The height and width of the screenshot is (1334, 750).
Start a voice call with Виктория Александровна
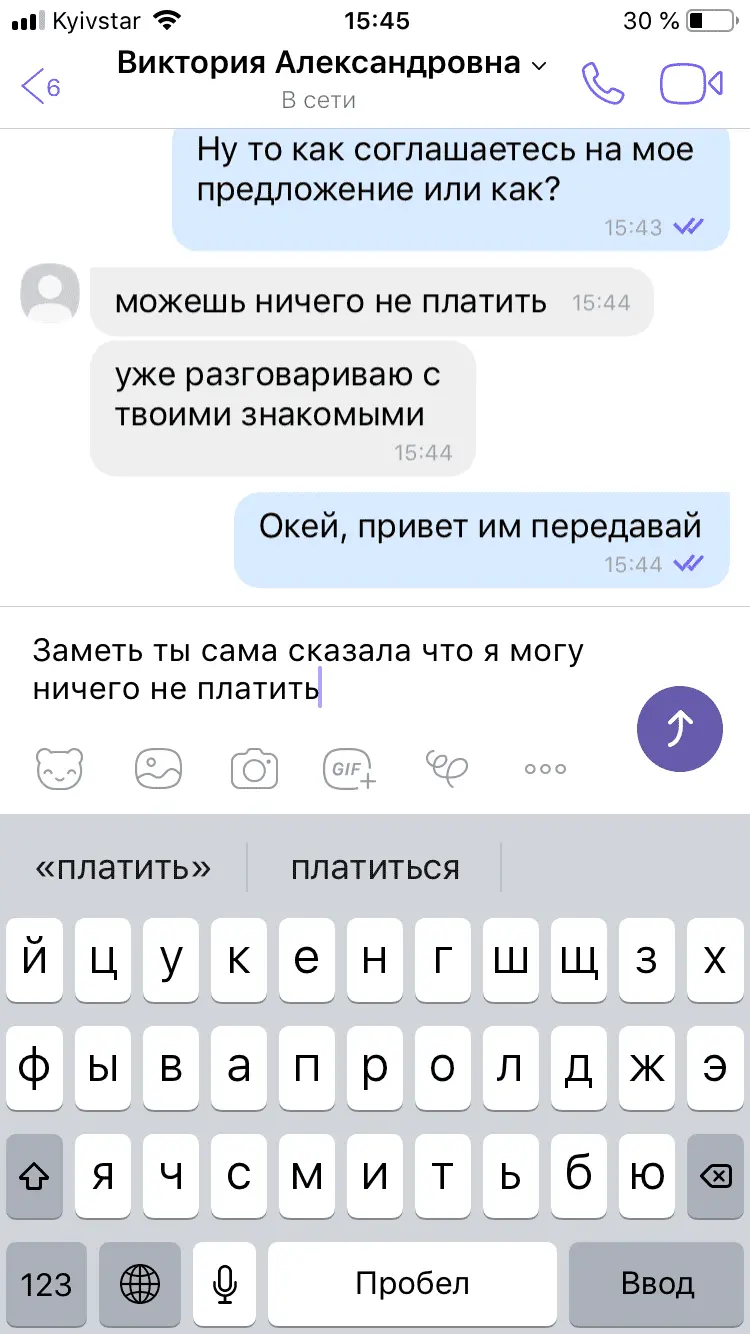pos(603,84)
